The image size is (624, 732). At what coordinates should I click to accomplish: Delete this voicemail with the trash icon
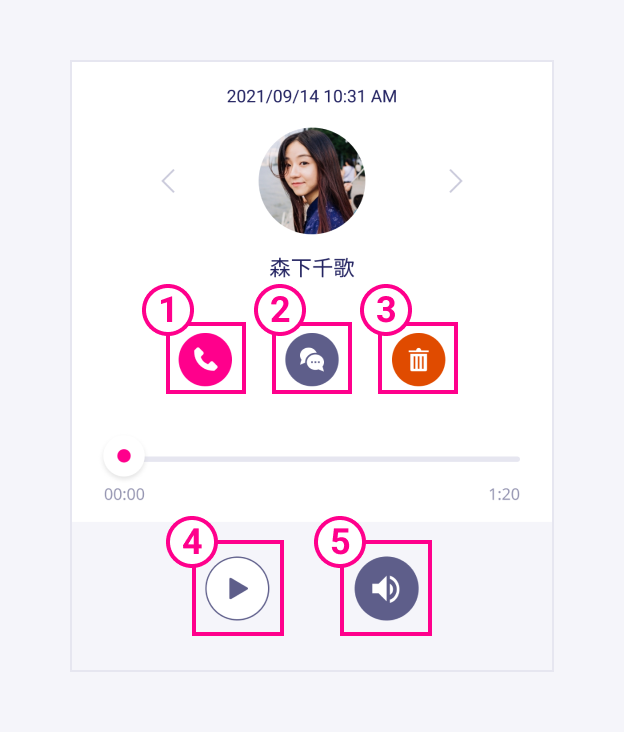tap(418, 360)
